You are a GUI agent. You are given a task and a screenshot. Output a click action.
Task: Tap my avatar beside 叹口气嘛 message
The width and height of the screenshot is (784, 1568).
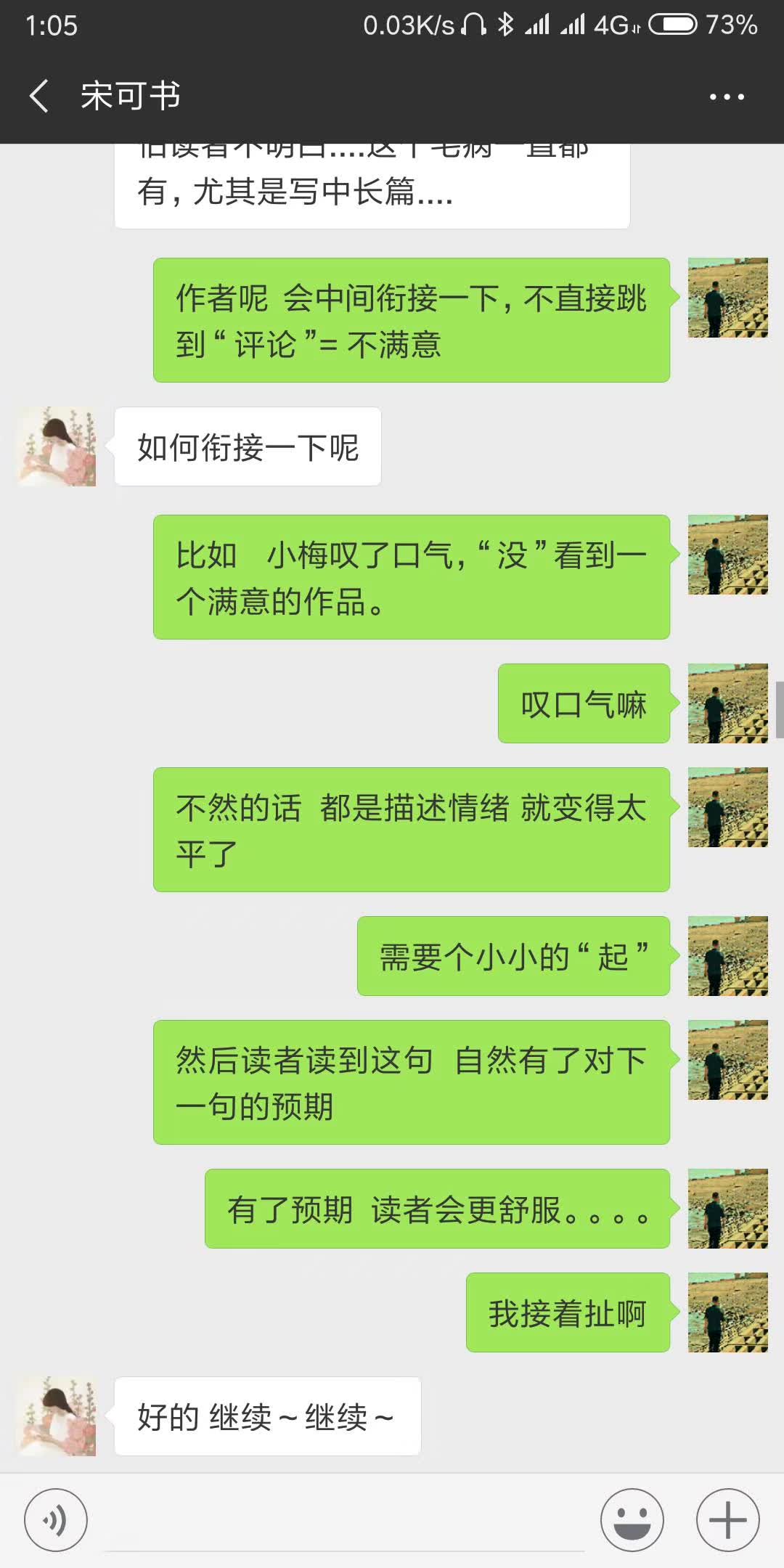click(x=727, y=703)
